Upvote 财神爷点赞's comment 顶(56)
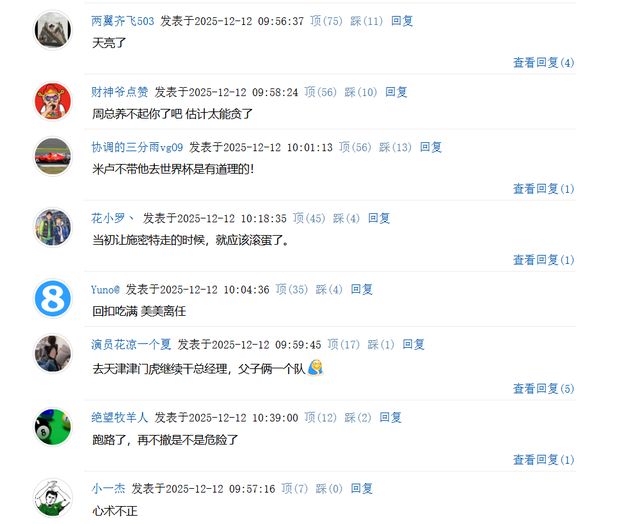The width and height of the screenshot is (640, 524). (x=320, y=92)
